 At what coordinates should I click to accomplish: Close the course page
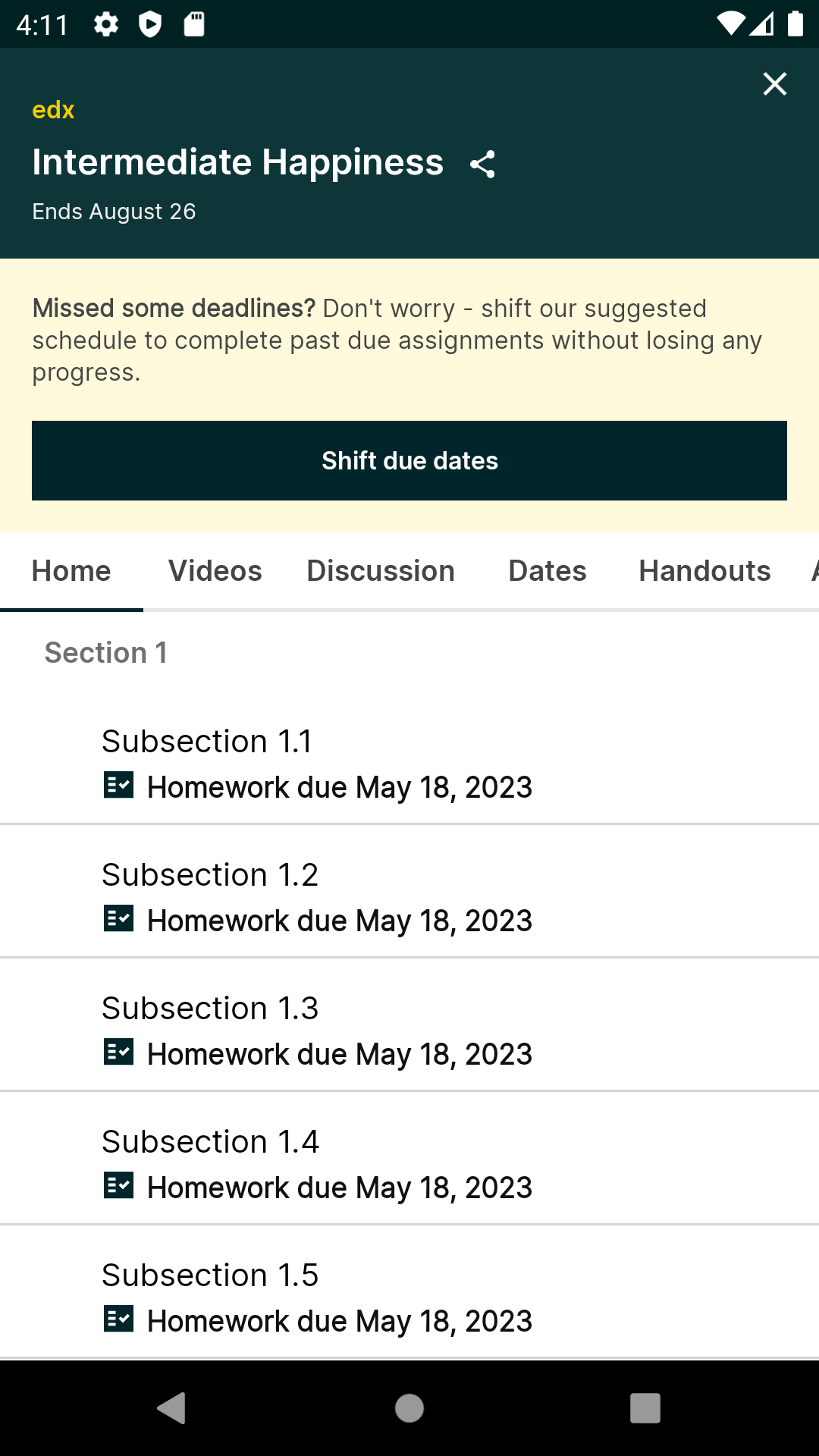(774, 83)
